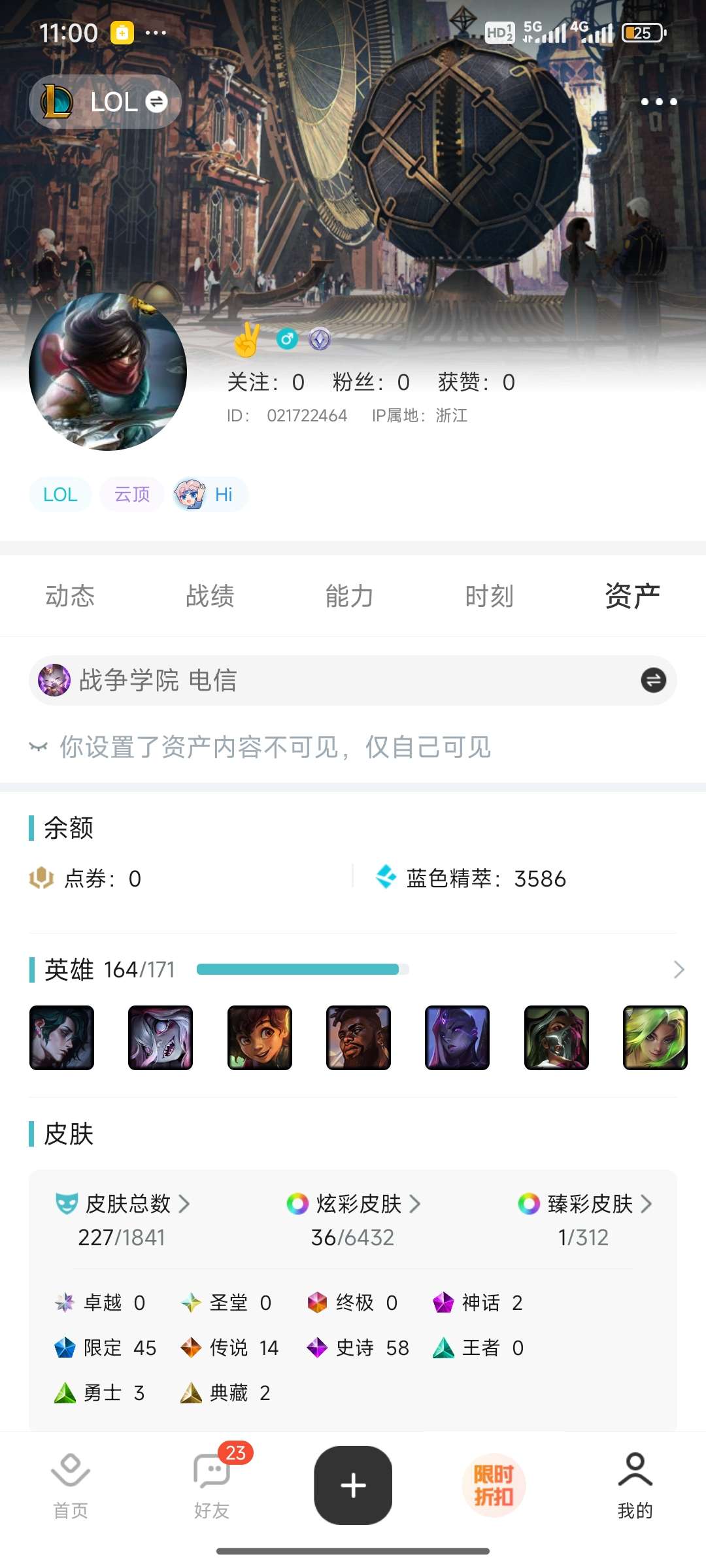This screenshot has width=706, height=1568.
Task: Open the three-dot overflow menu
Action: 658,102
